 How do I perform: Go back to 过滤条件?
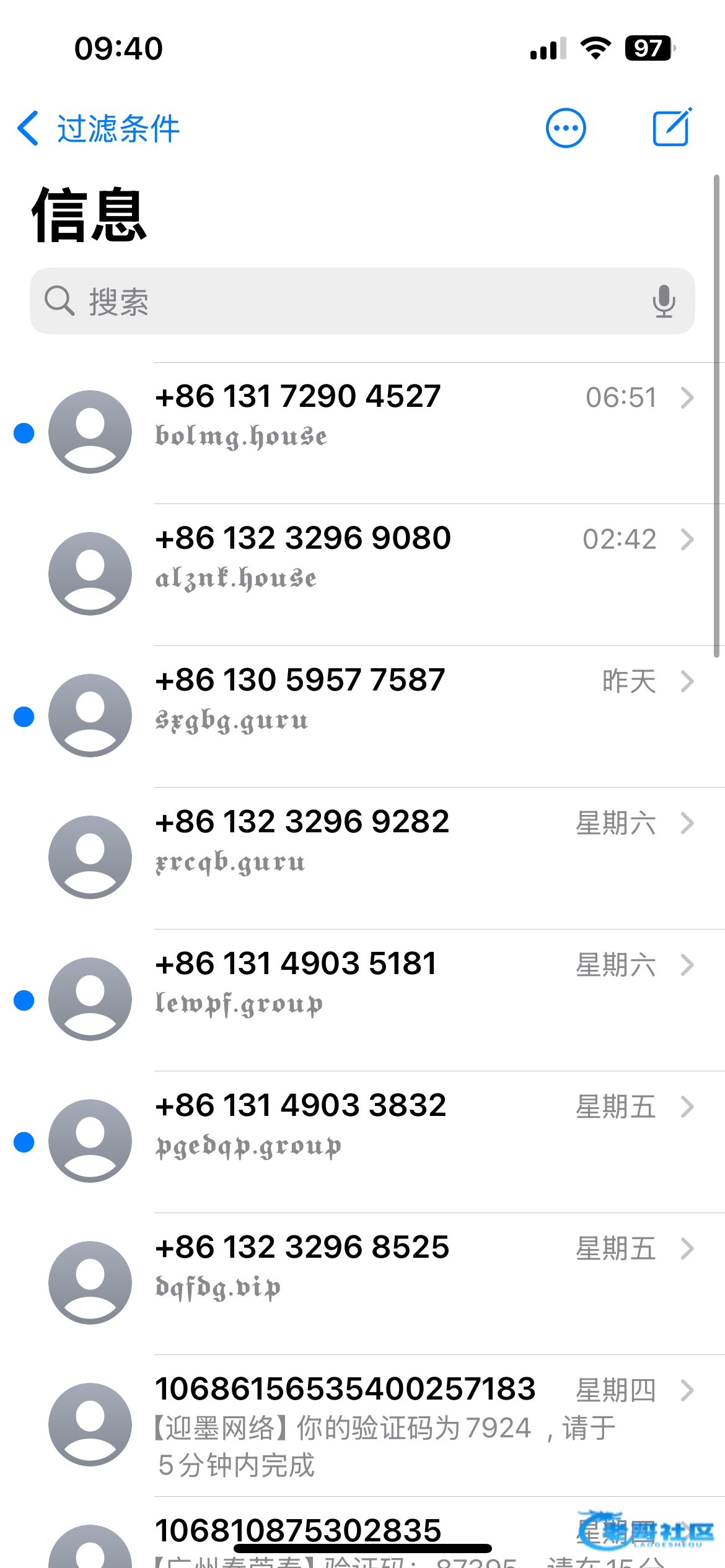click(98, 129)
